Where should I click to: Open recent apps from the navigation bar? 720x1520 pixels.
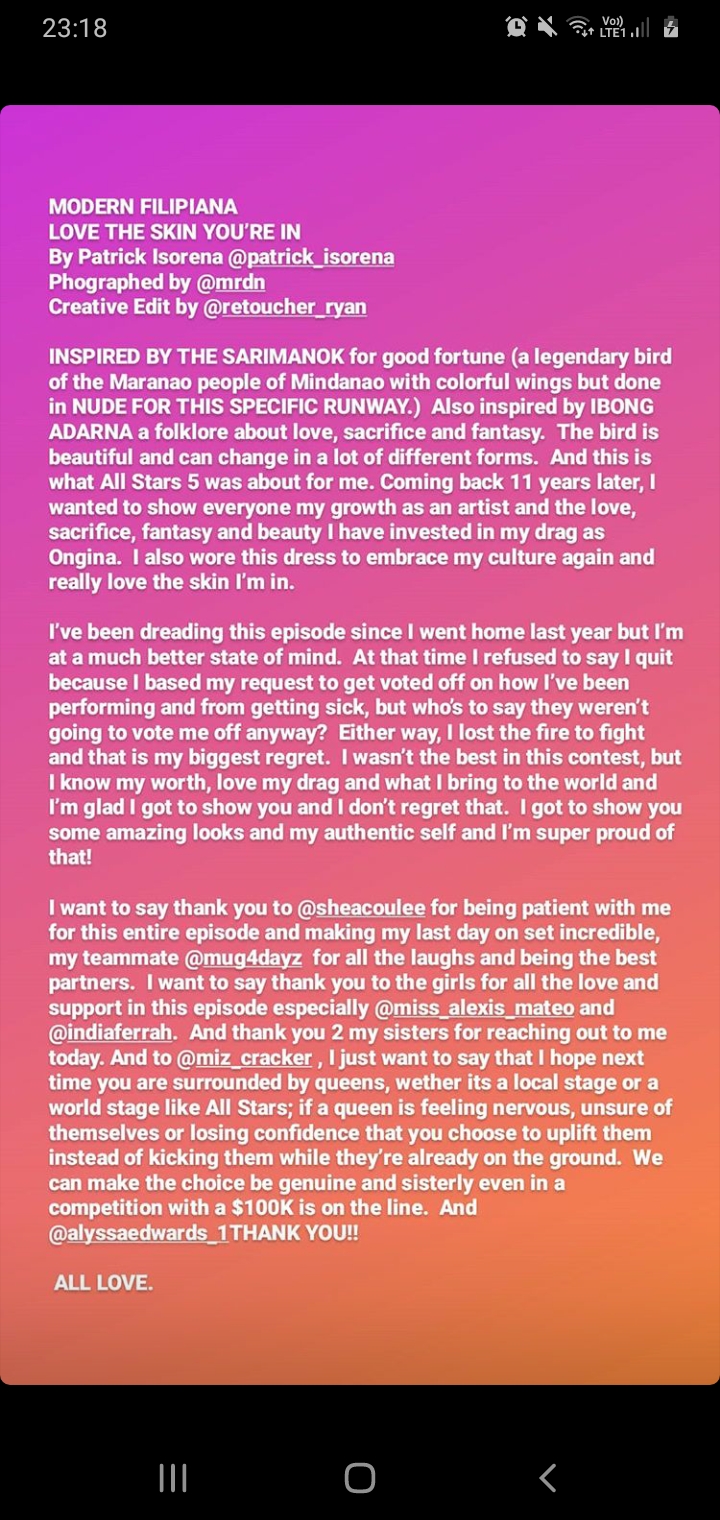click(173, 1478)
